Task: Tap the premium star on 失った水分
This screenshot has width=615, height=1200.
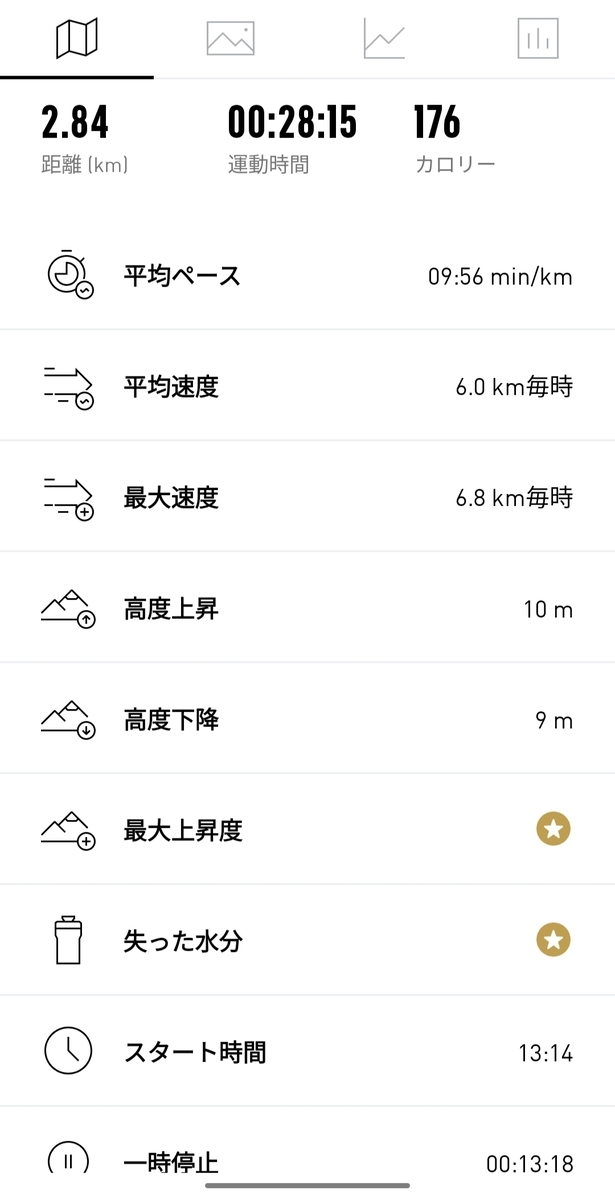Action: [553, 940]
